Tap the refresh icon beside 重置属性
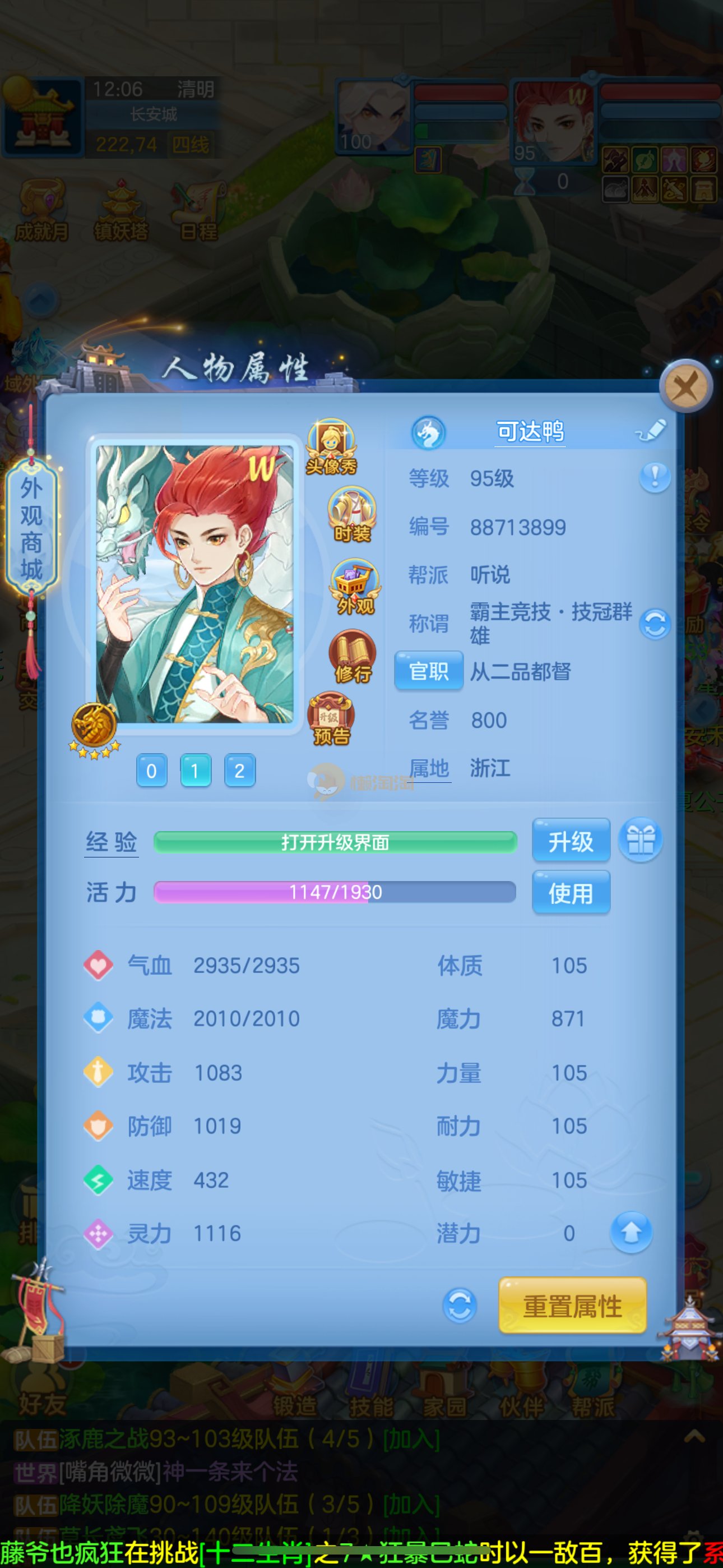723x1568 pixels. (x=460, y=1305)
